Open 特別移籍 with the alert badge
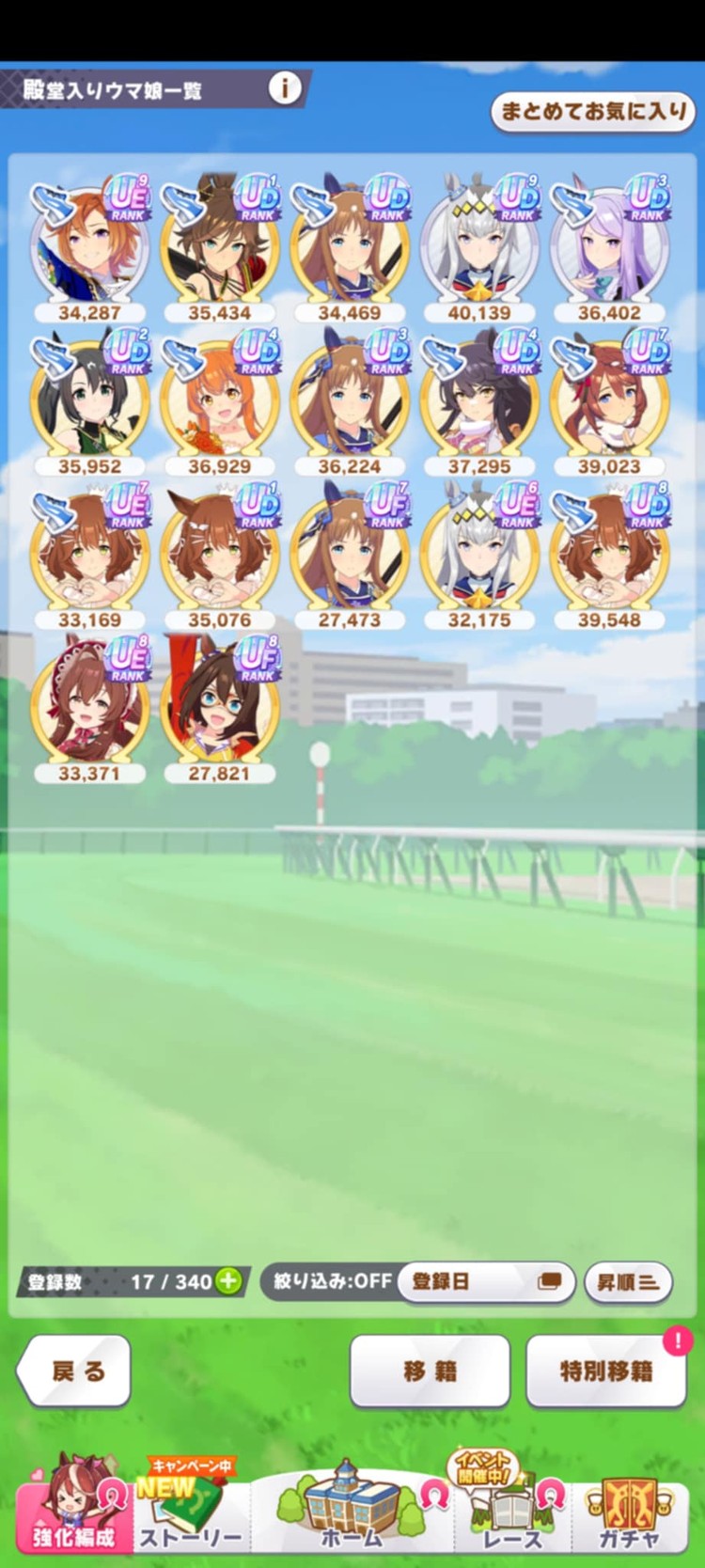Viewport: 705px width, 1568px height. (606, 1372)
